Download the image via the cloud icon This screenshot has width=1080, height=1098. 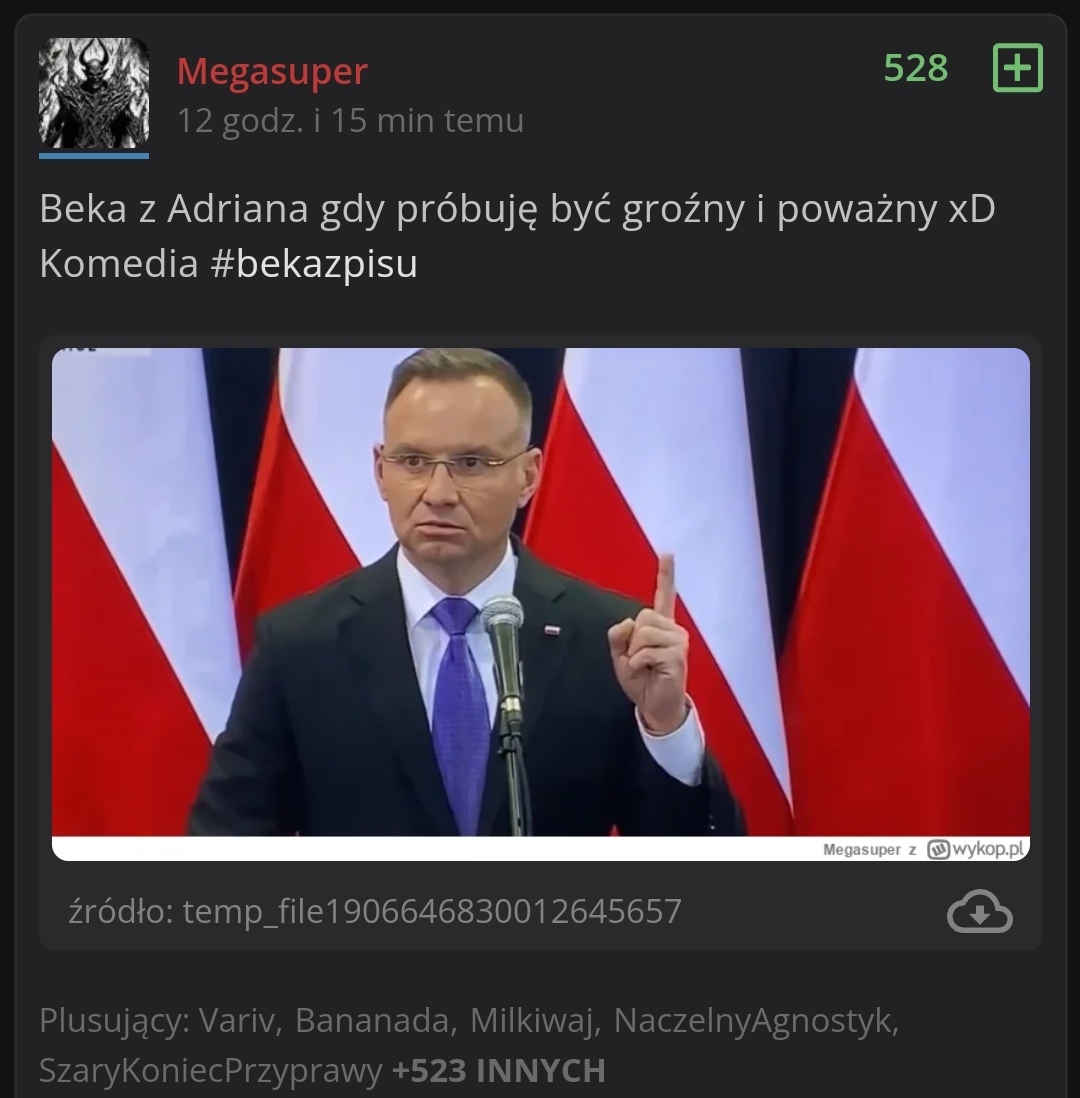coord(979,911)
